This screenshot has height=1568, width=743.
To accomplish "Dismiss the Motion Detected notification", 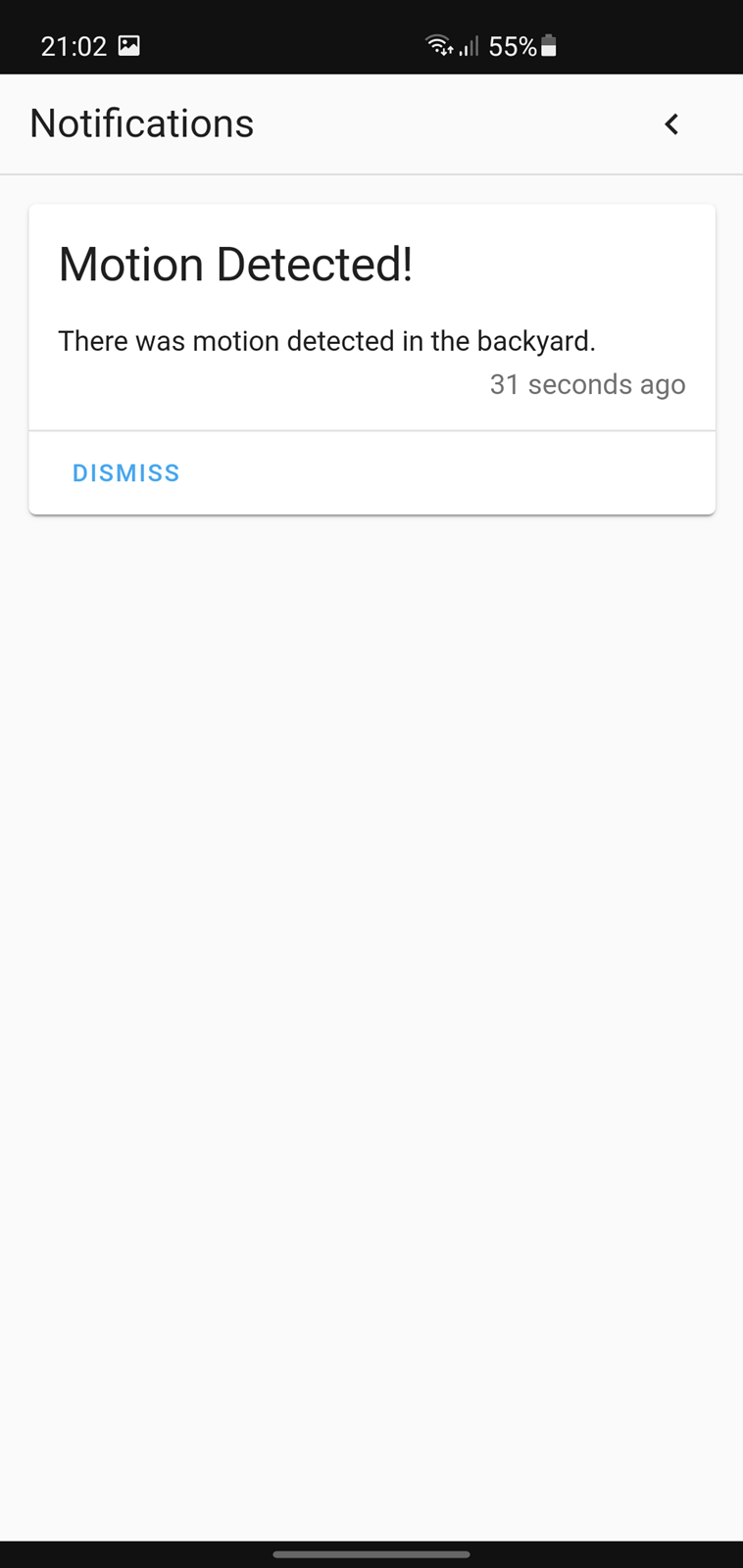I will tap(126, 473).
